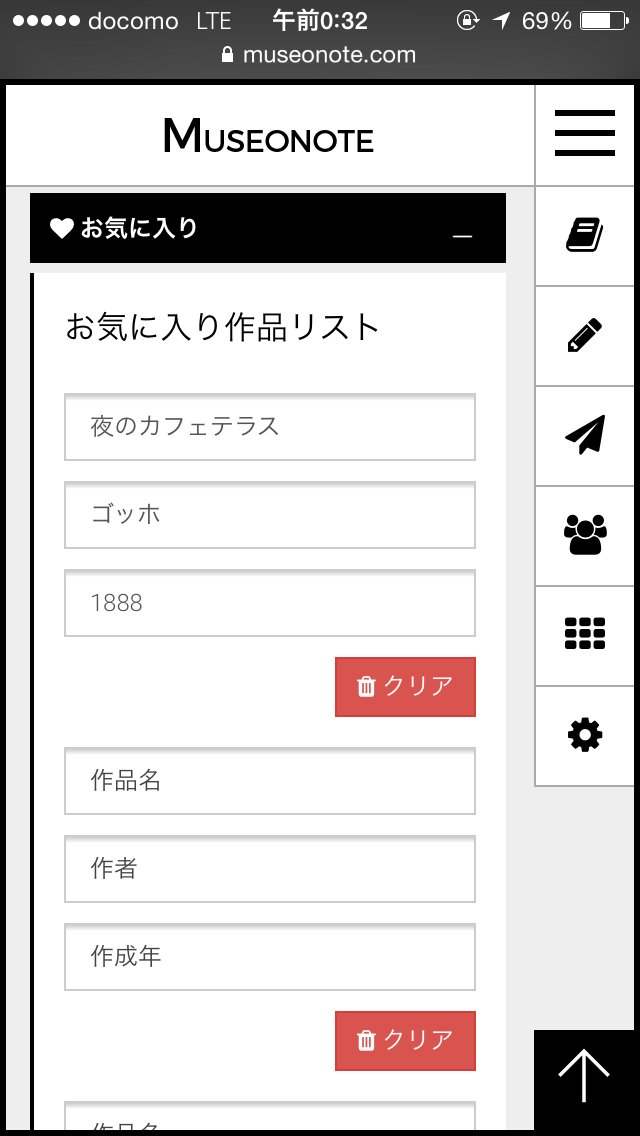This screenshot has height=1136, width=640.
Task: Tap the pencil edit icon
Action: click(x=584, y=335)
